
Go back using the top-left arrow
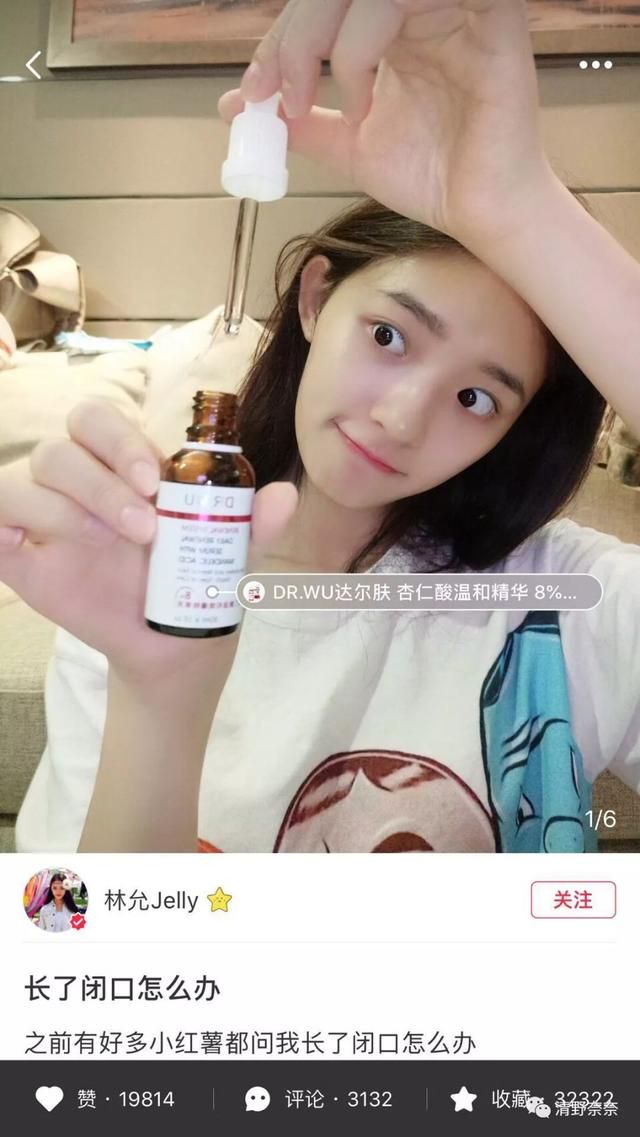point(33,66)
